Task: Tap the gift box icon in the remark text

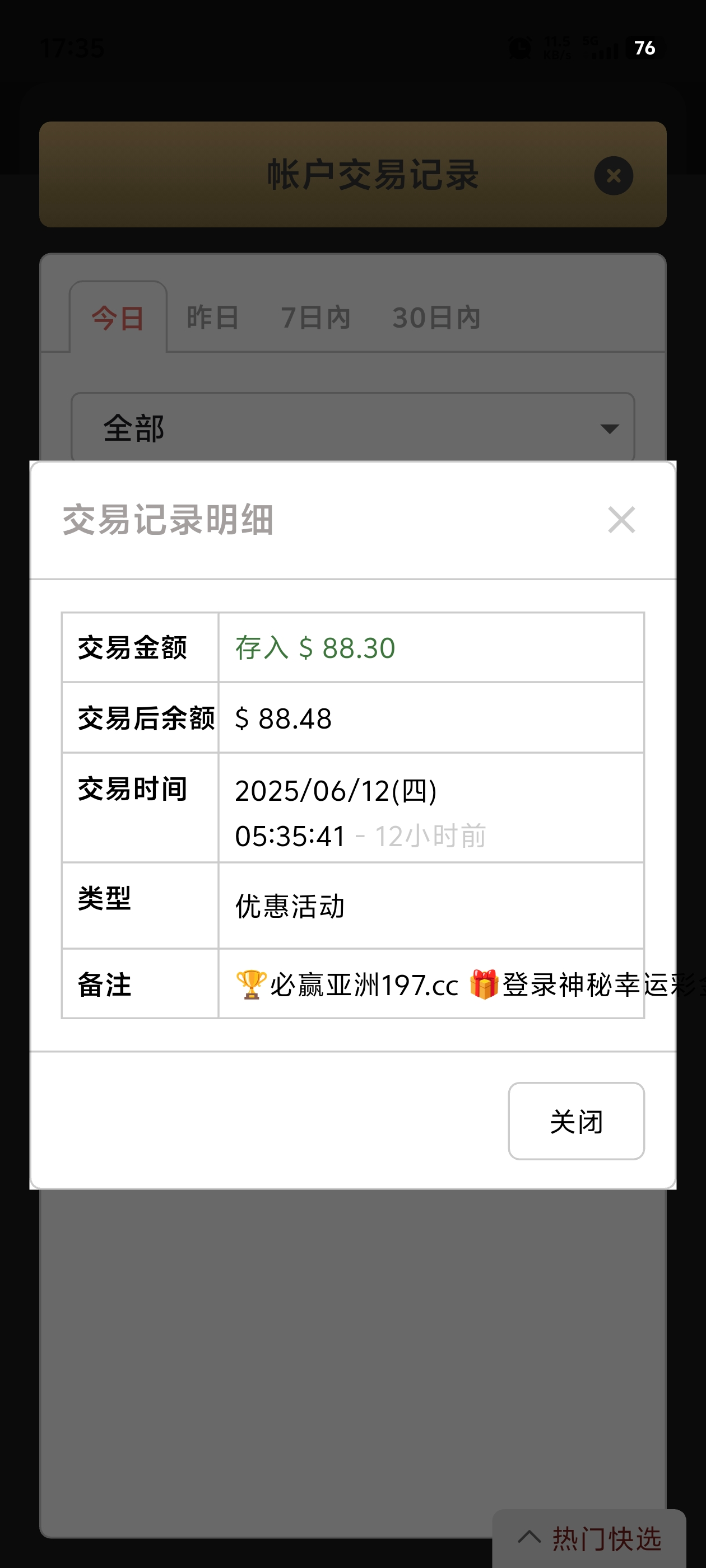Action: pyautogui.click(x=484, y=984)
